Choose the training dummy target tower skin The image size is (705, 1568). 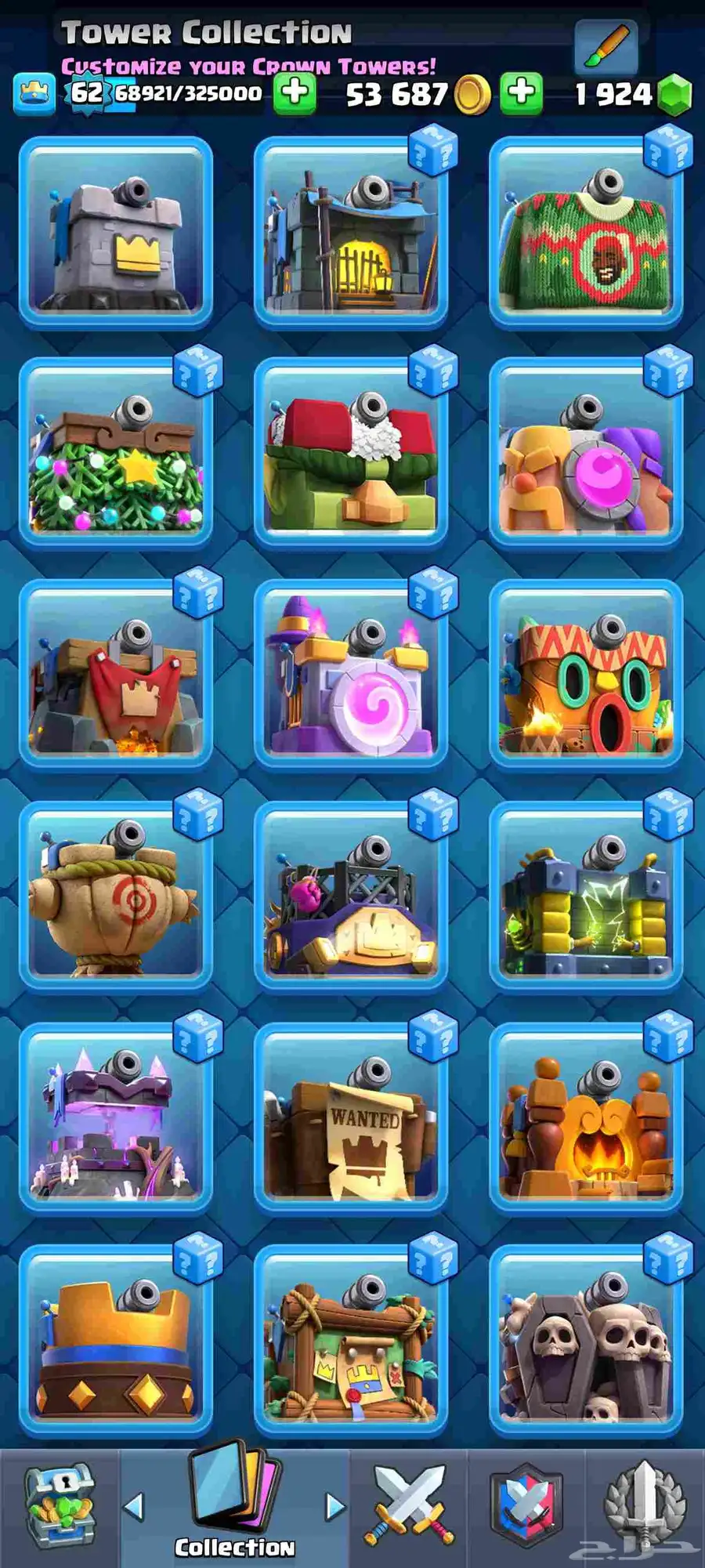(x=116, y=898)
